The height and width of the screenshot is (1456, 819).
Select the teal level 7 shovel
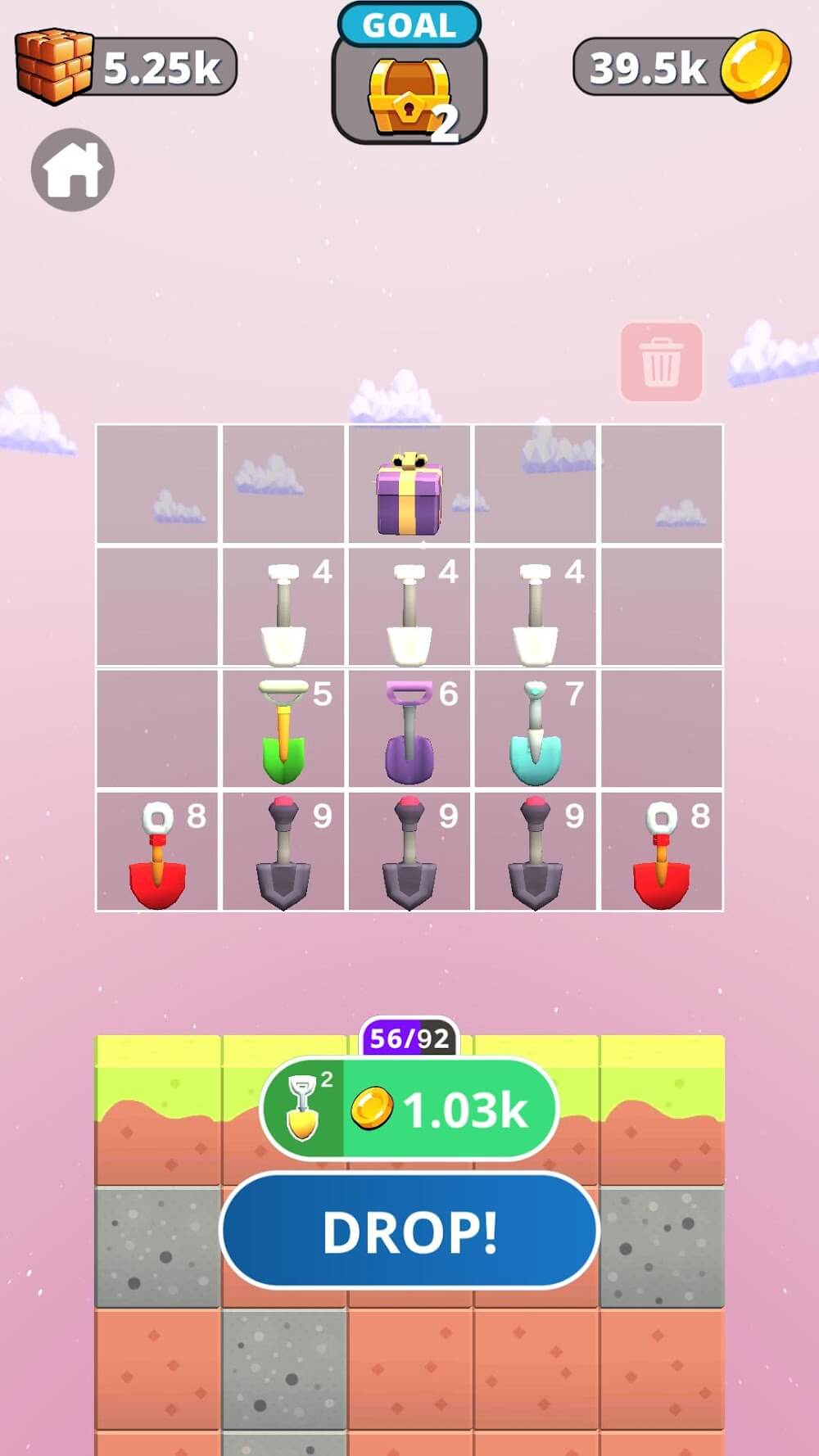[536, 730]
